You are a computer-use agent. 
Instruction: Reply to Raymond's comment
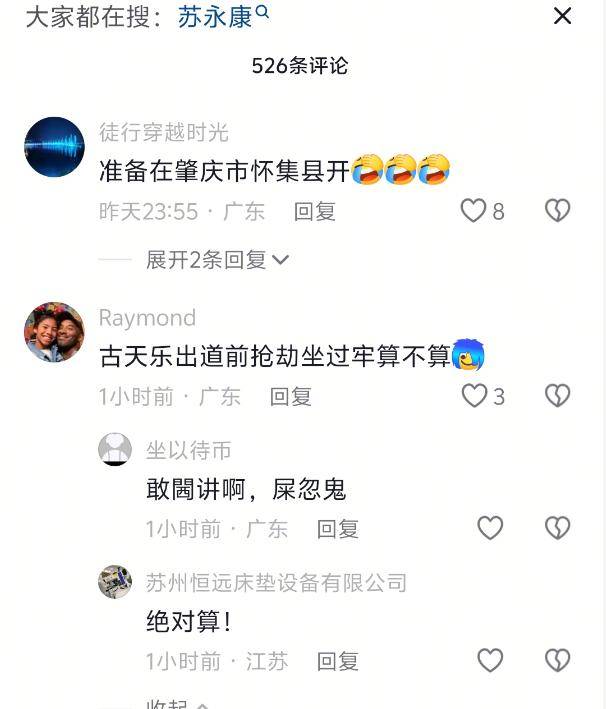click(x=290, y=397)
